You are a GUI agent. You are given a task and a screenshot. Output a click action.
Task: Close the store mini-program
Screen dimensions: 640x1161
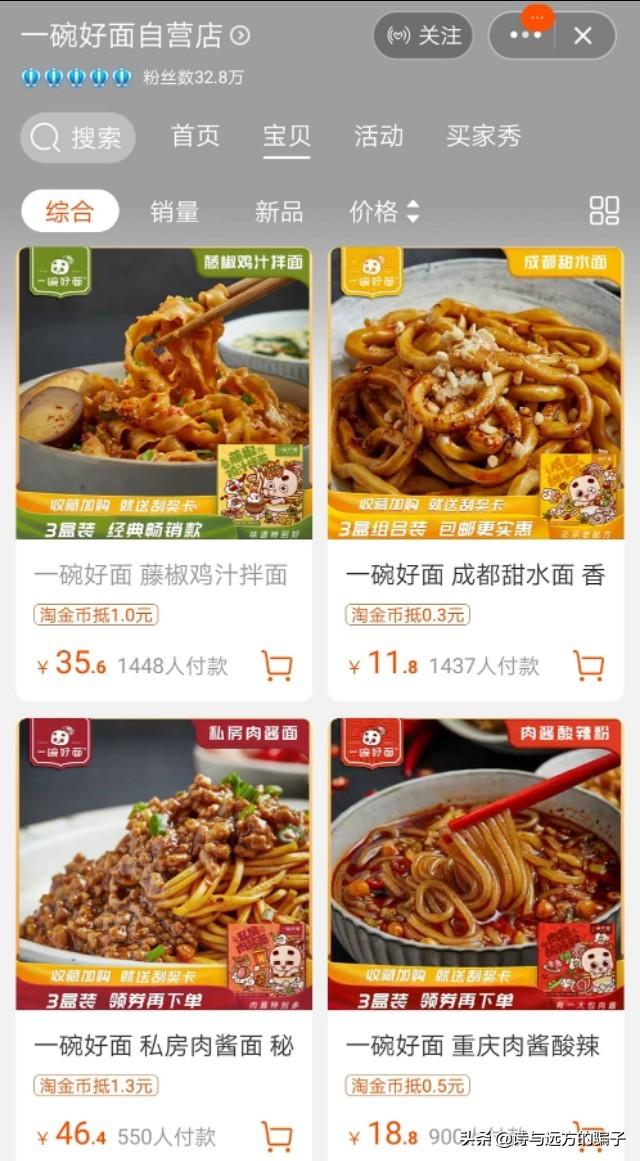[x=583, y=36]
